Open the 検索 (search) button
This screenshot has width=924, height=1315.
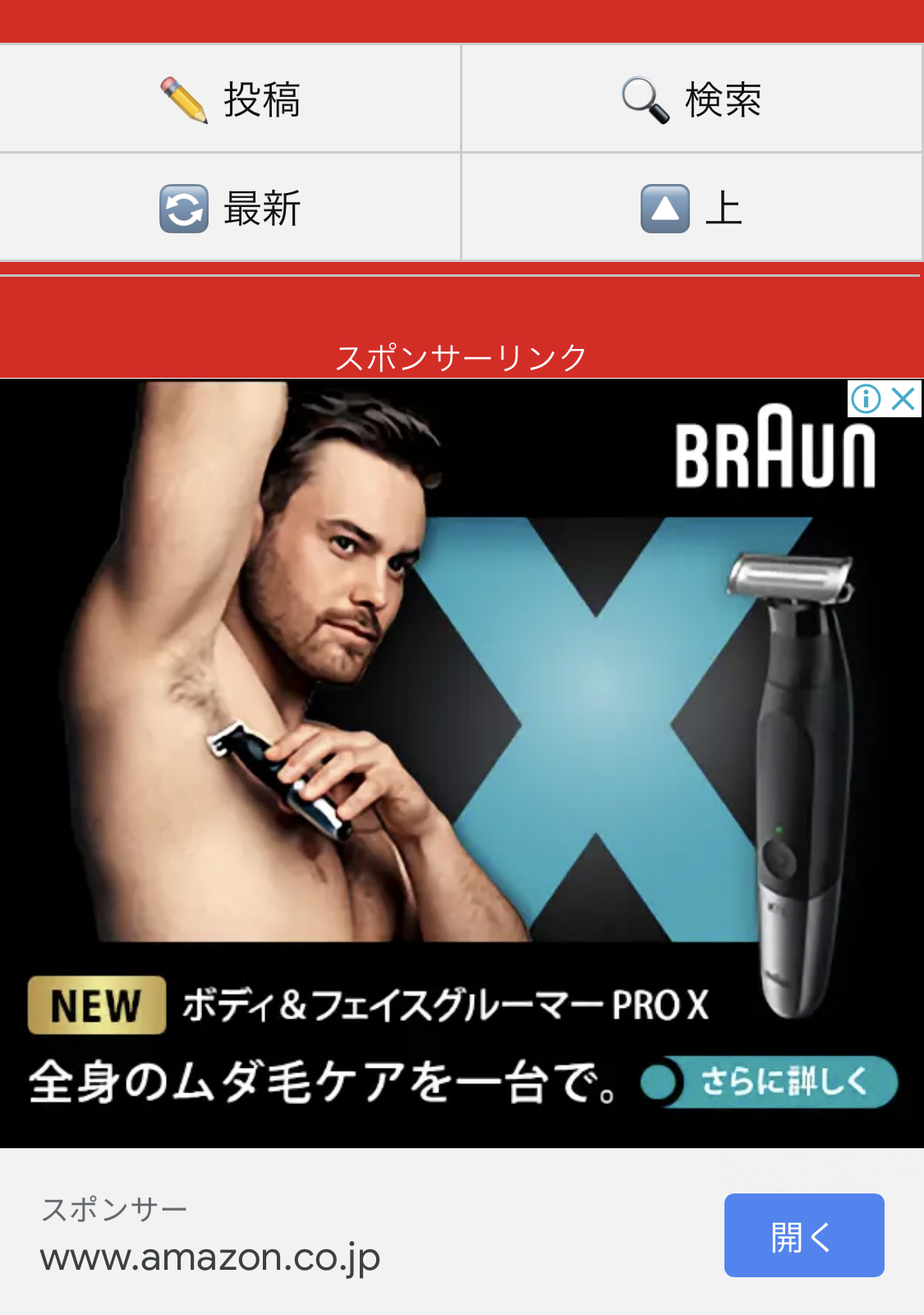pos(692,99)
